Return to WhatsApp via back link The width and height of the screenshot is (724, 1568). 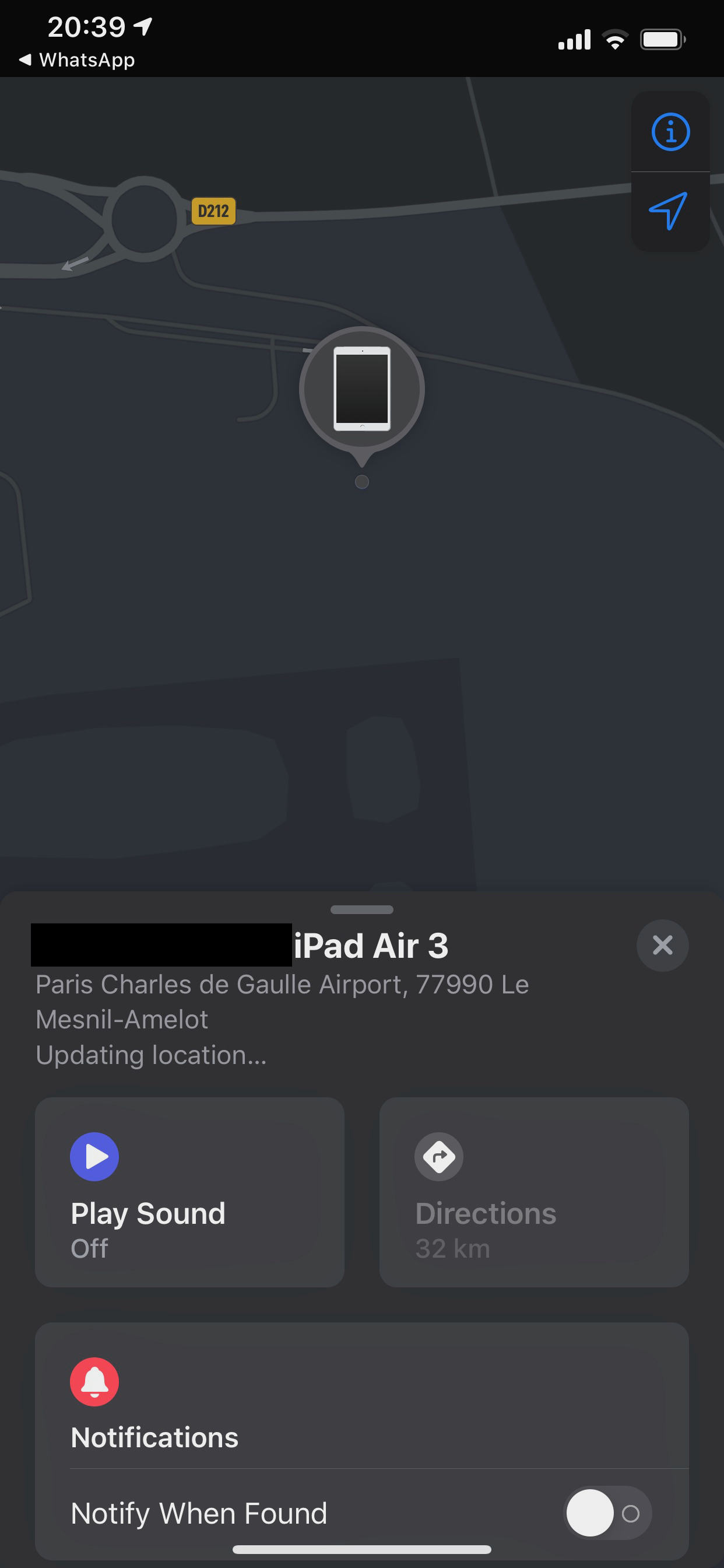pyautogui.click(x=78, y=60)
